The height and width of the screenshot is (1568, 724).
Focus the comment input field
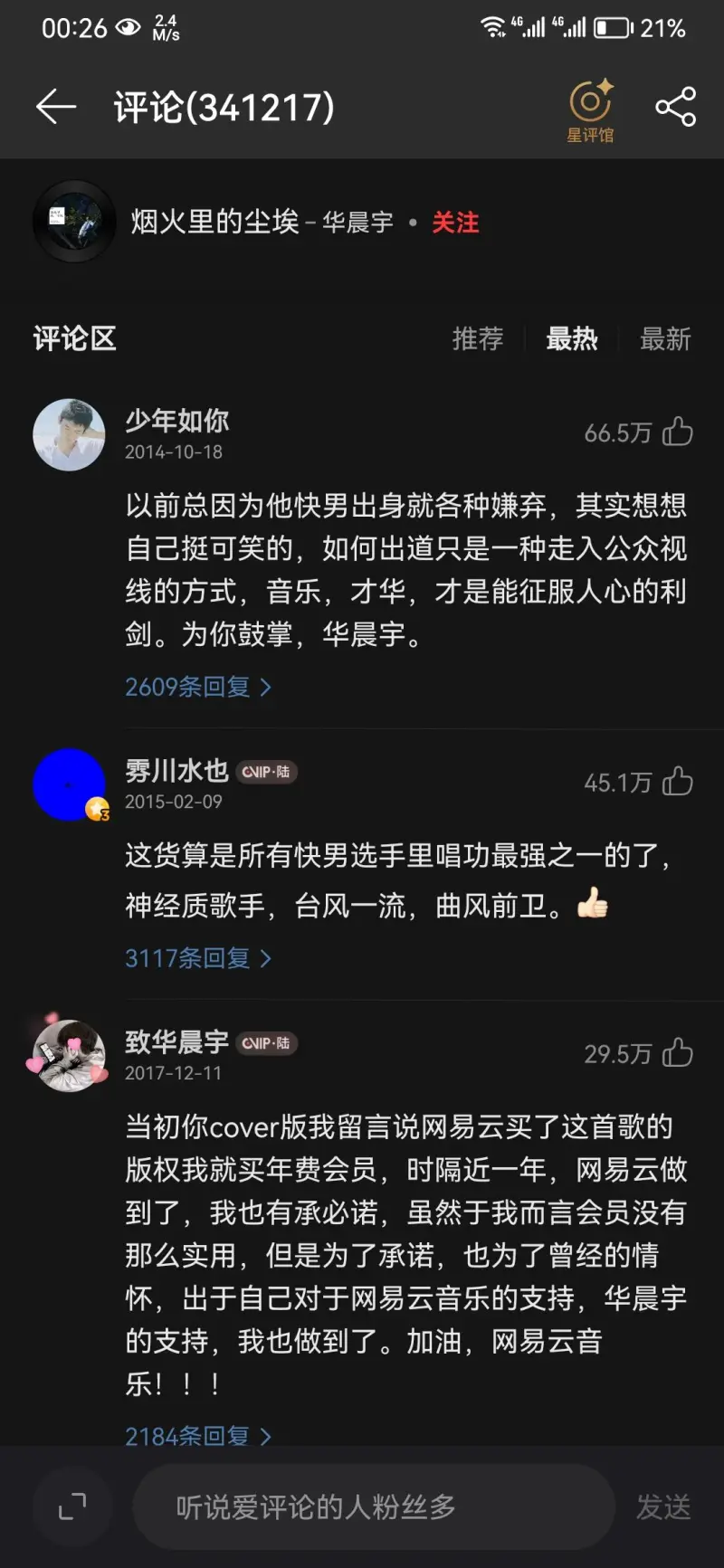click(373, 1506)
